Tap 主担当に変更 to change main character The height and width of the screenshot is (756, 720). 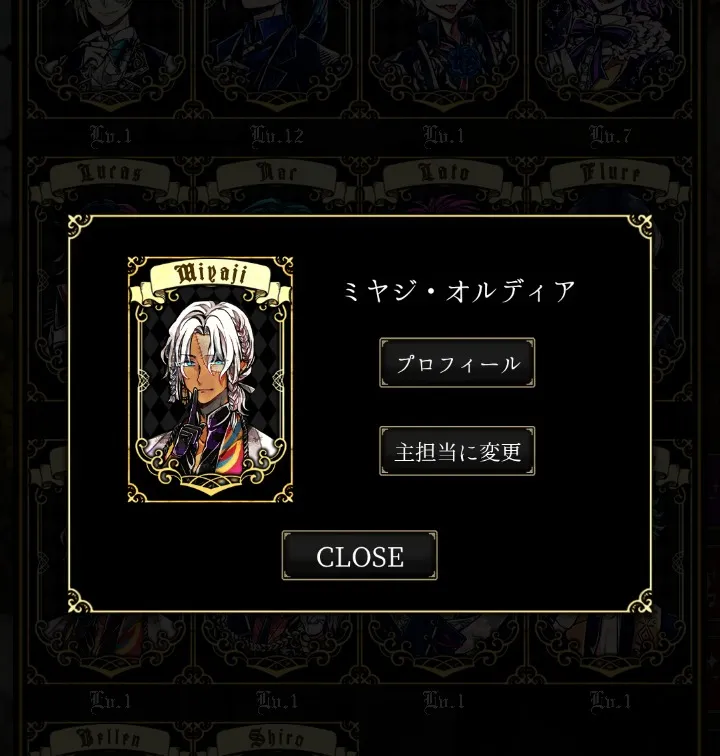(x=457, y=451)
